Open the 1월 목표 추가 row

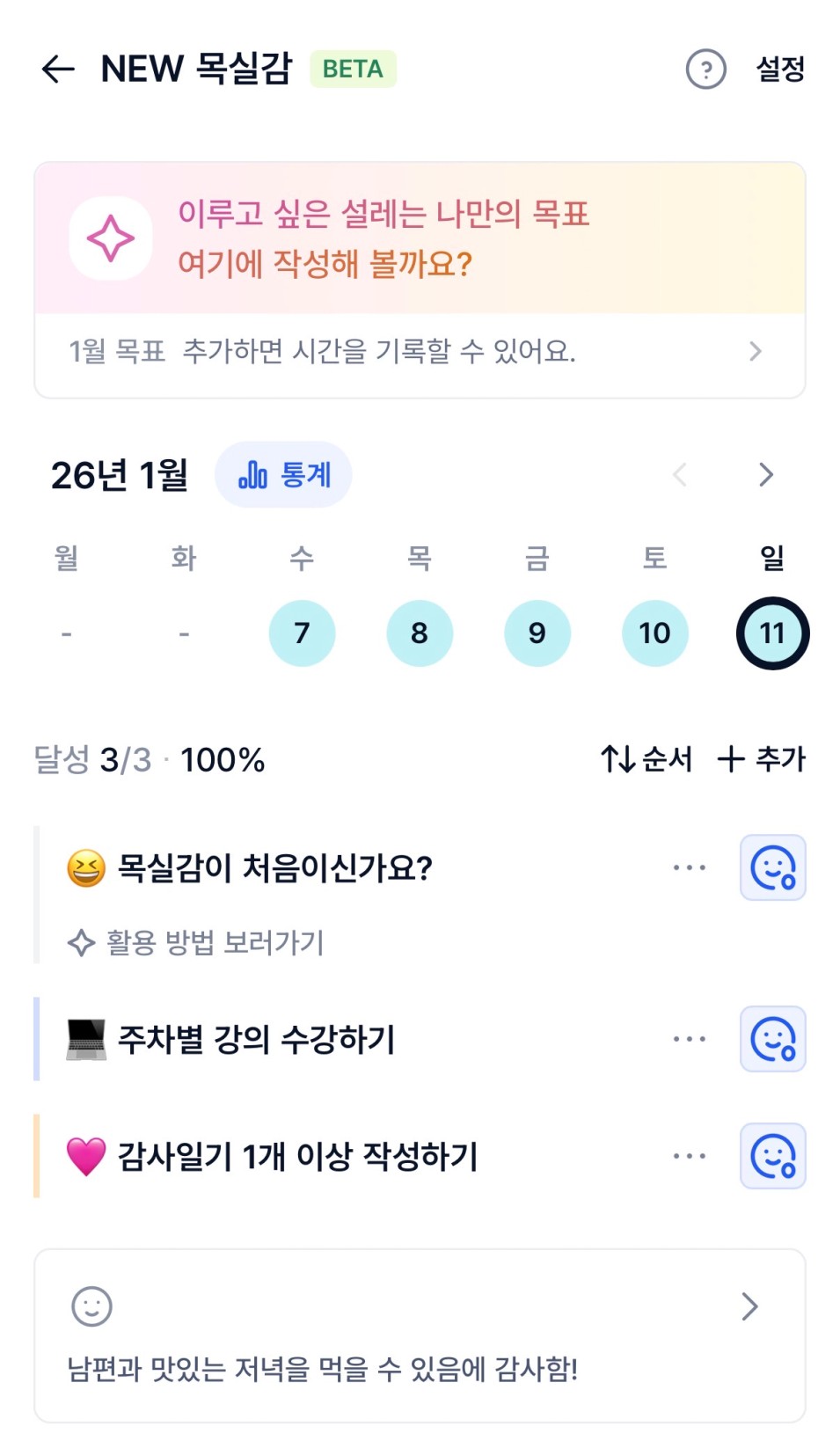pyautogui.click(x=420, y=352)
